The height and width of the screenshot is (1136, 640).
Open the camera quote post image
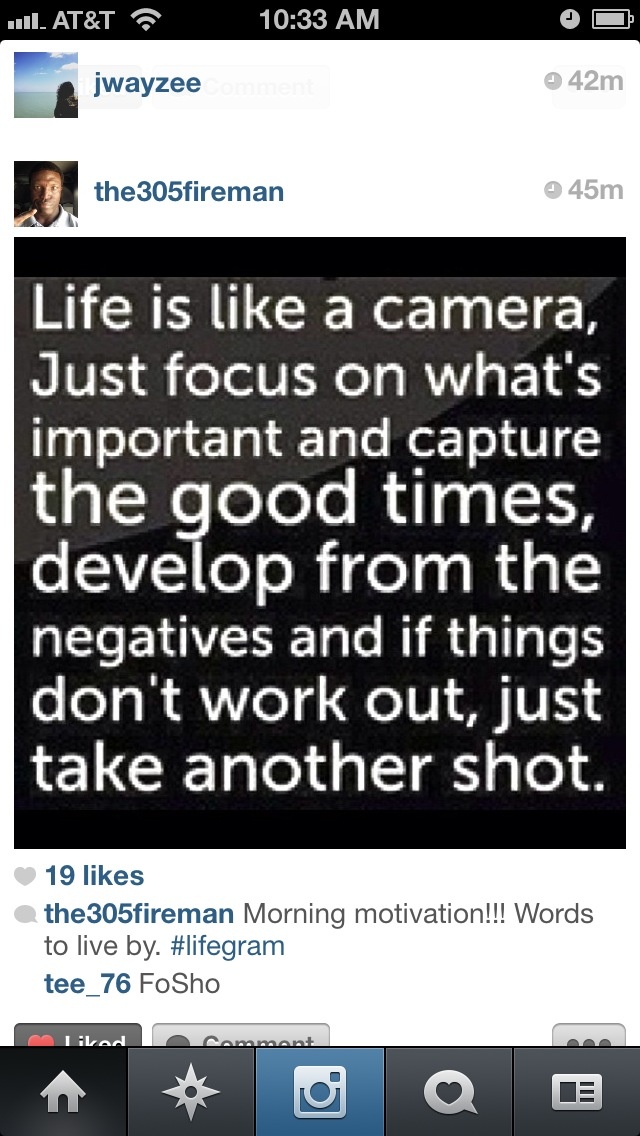click(x=320, y=542)
